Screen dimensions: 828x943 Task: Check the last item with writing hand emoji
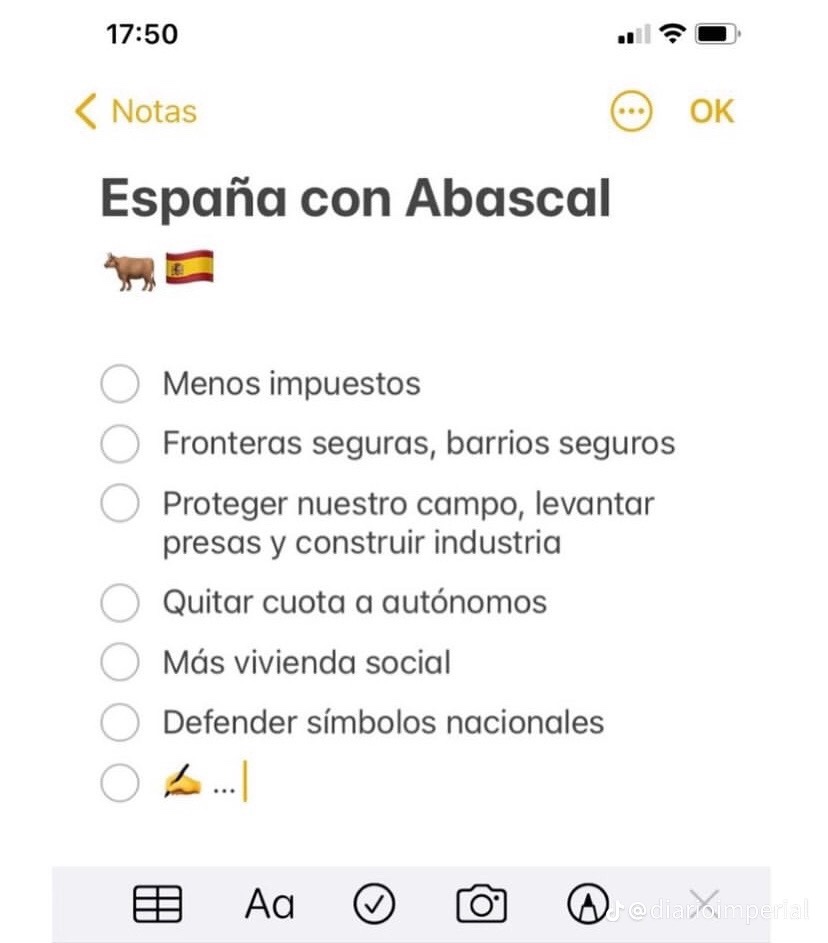120,784
